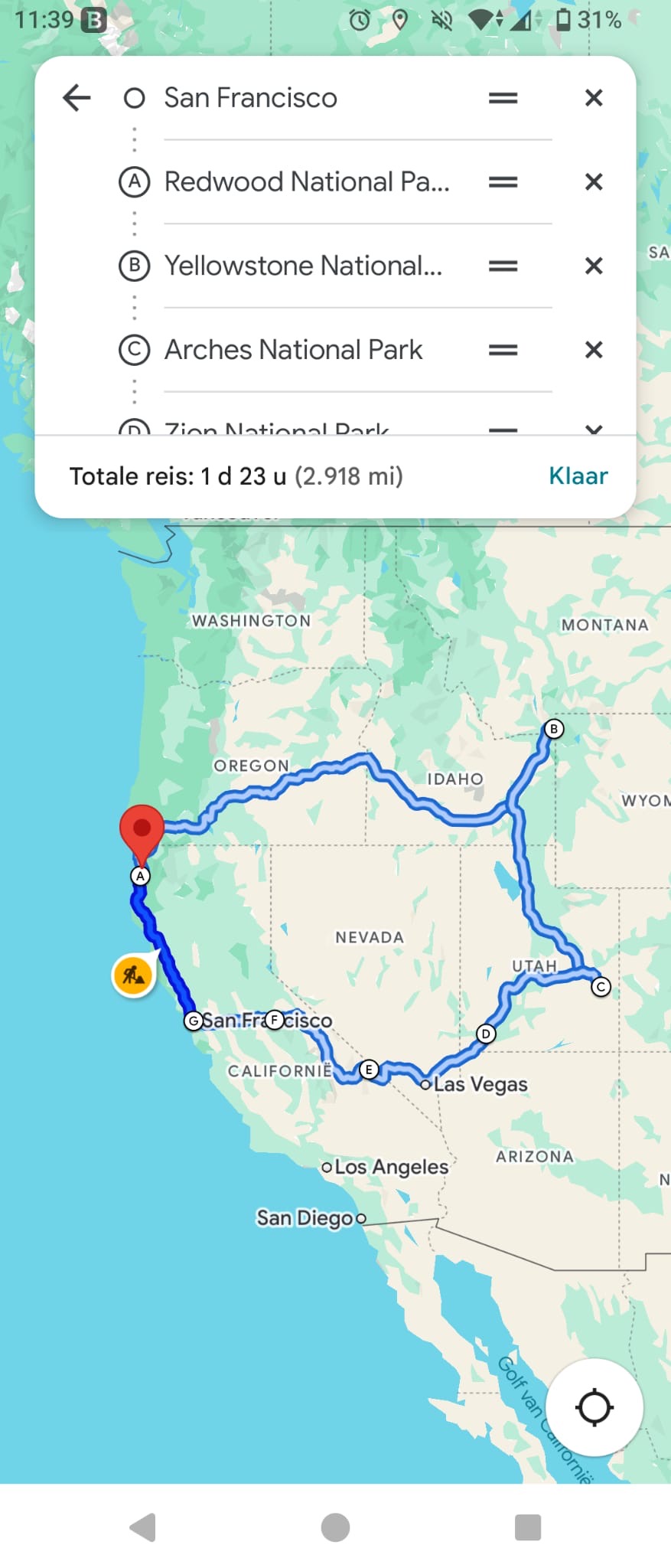Edit the Arches National Park stop
The image size is (671, 1568).
293,350
